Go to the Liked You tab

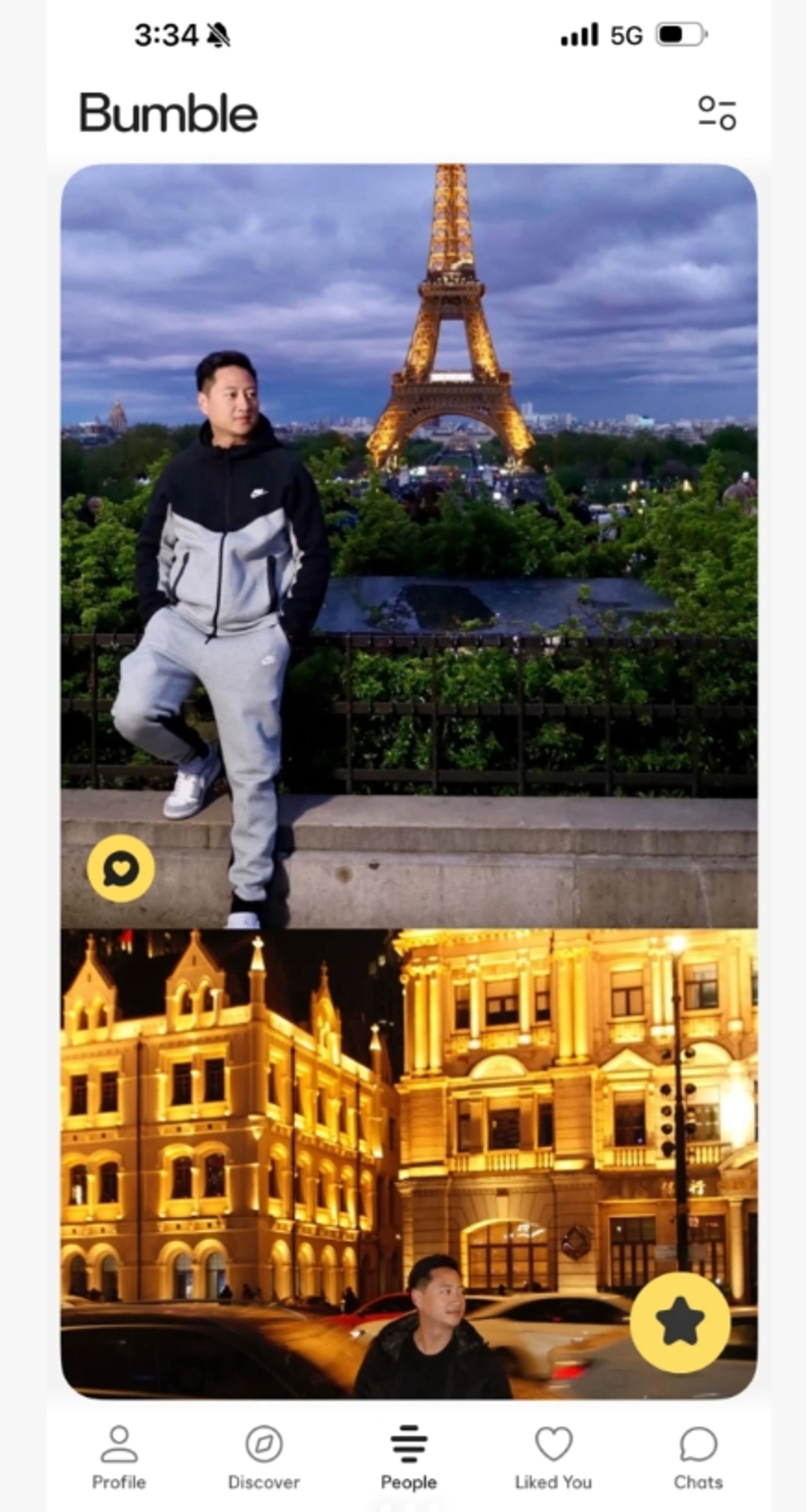click(x=553, y=1457)
